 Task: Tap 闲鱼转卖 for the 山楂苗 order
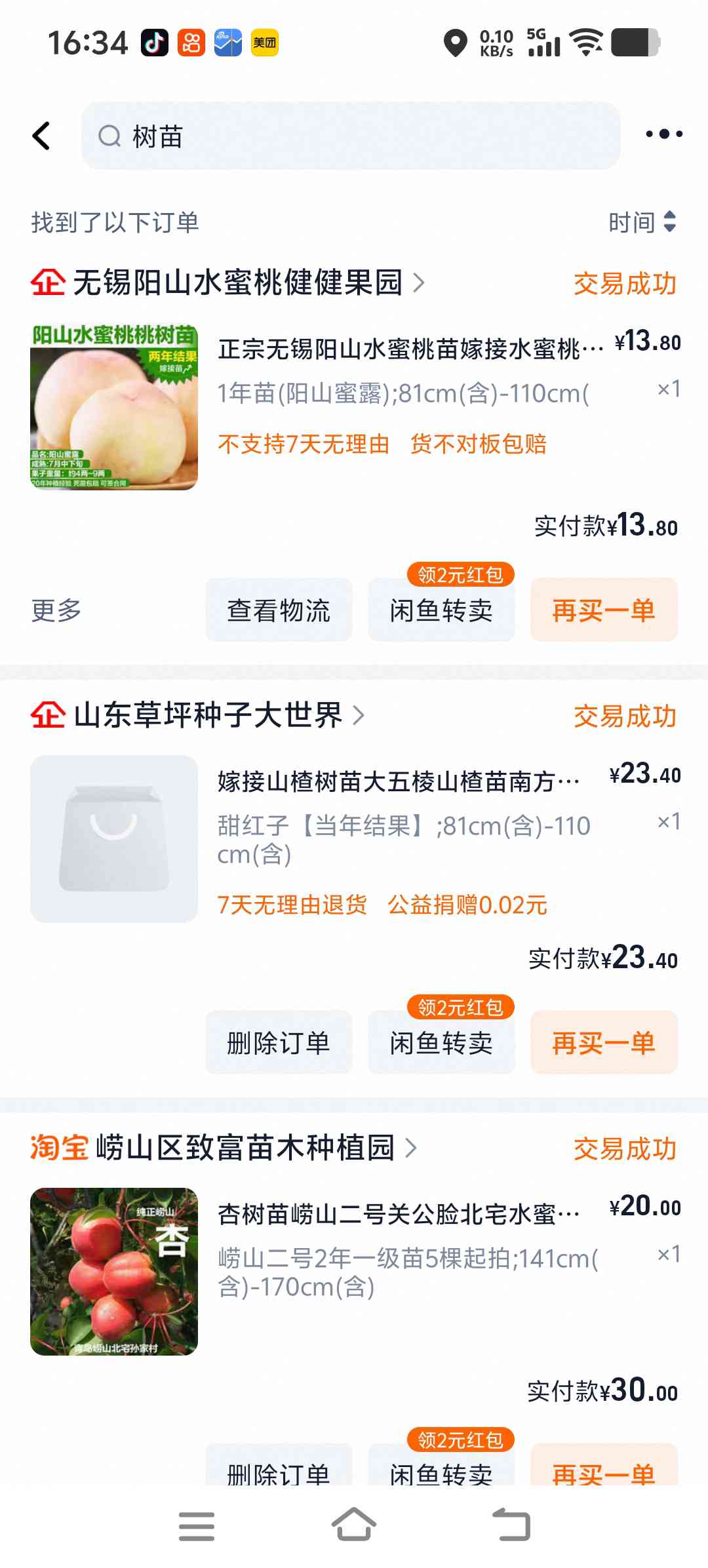point(441,1042)
